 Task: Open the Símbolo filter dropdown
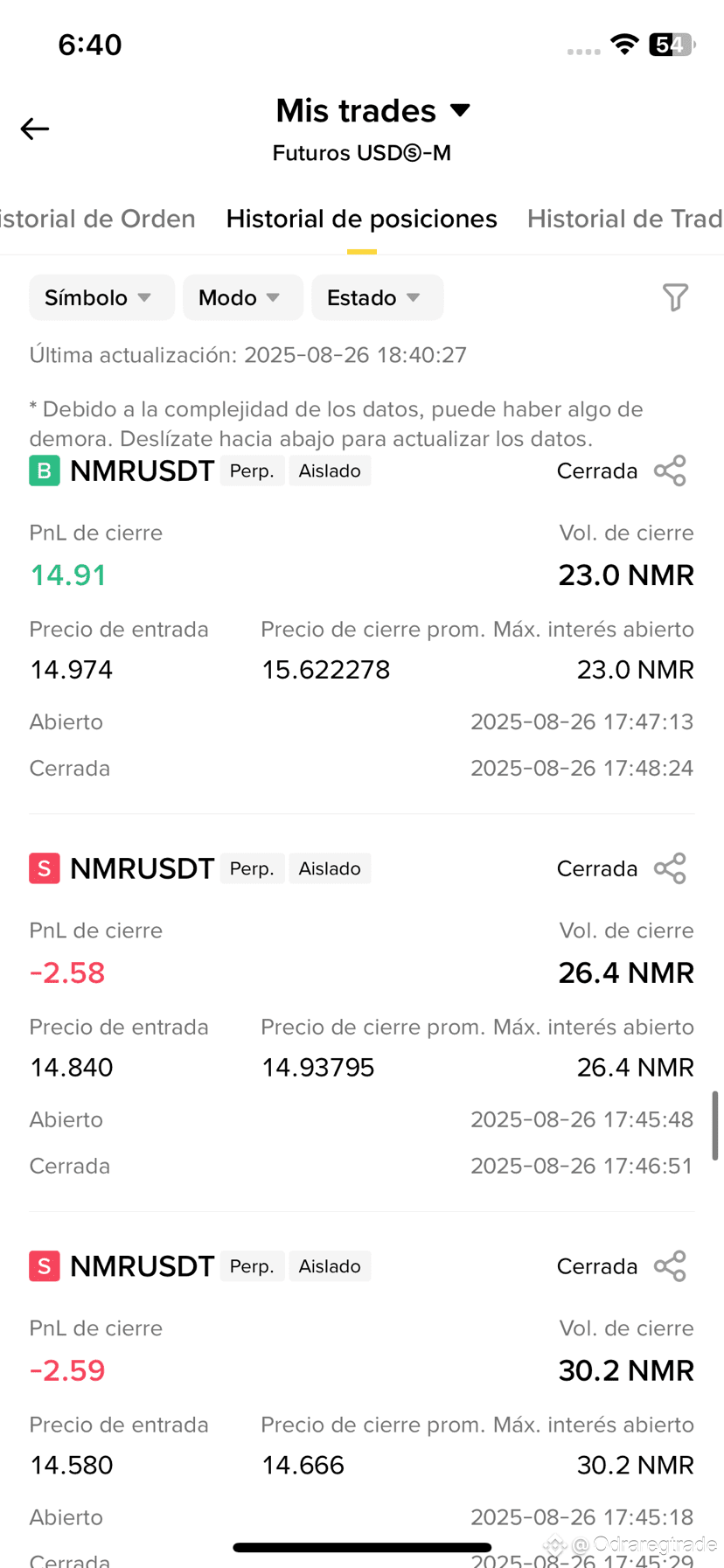[101, 297]
